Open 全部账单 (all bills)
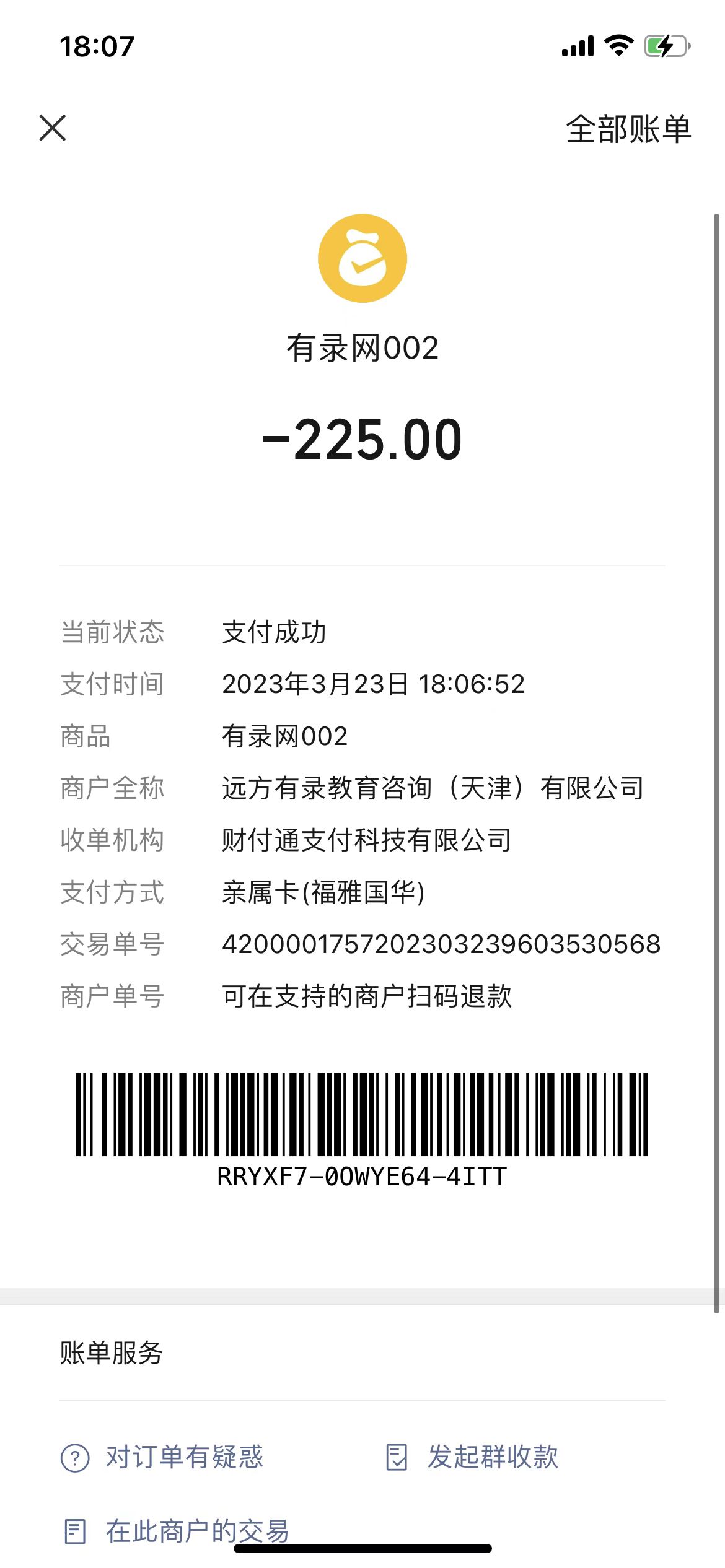This screenshot has height=1568, width=725. [x=628, y=129]
